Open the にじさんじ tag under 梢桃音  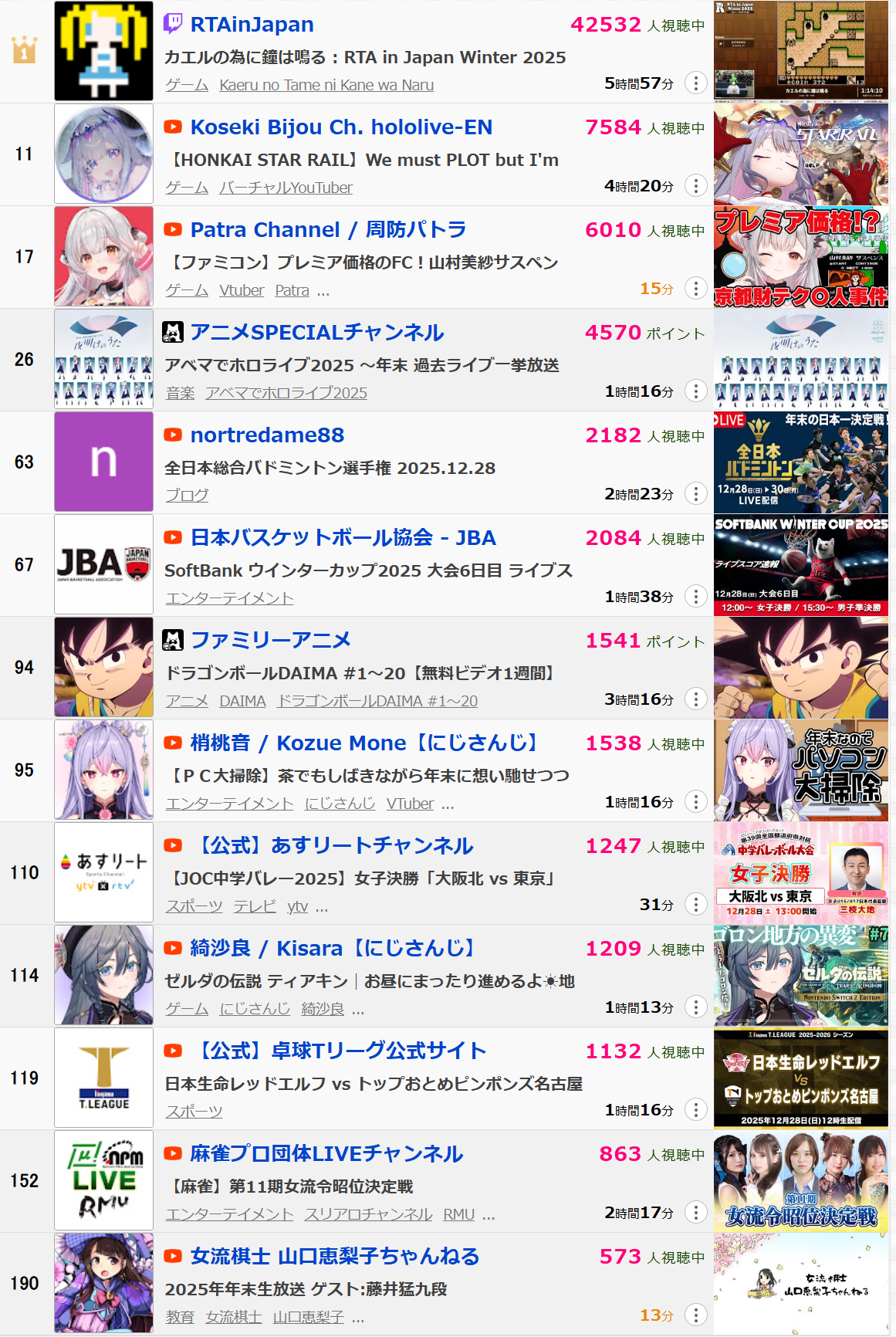340,804
